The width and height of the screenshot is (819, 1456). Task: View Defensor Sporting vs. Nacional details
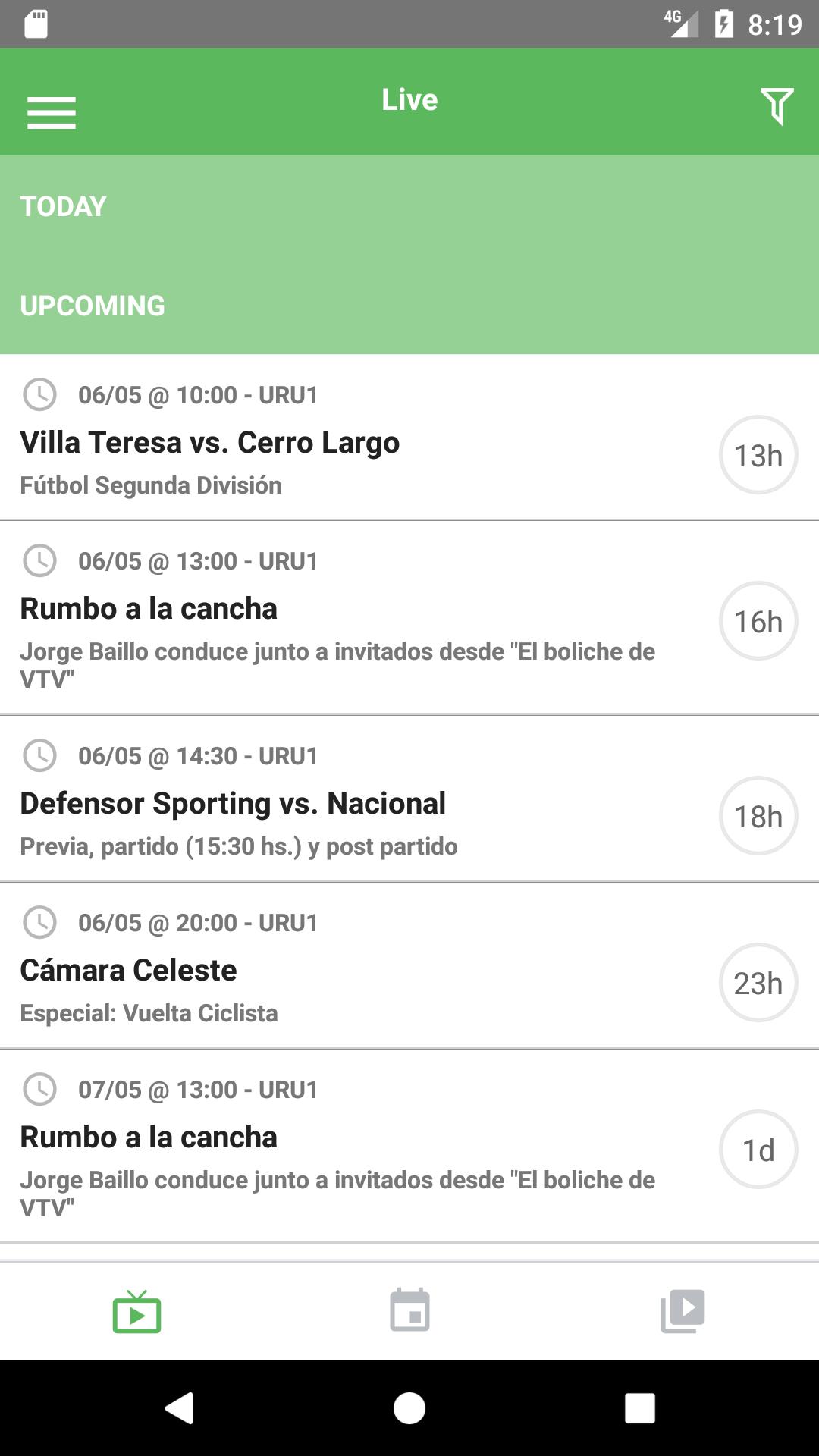pyautogui.click(x=233, y=804)
